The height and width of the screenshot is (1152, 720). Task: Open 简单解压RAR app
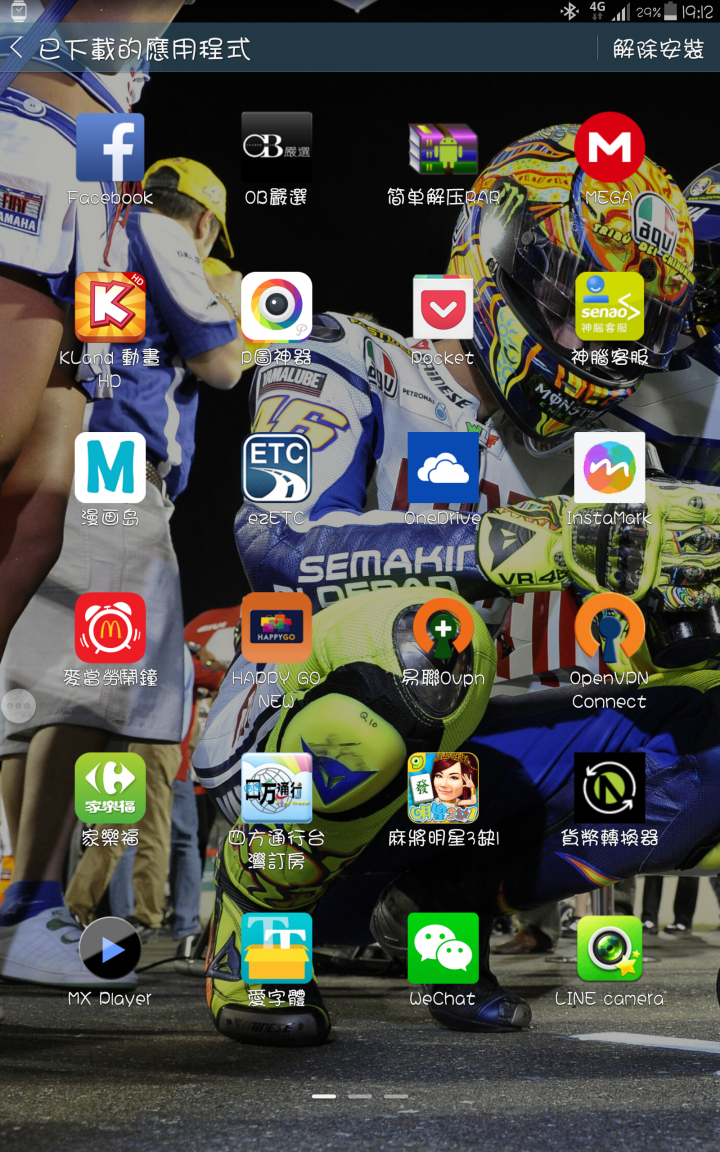tap(443, 148)
